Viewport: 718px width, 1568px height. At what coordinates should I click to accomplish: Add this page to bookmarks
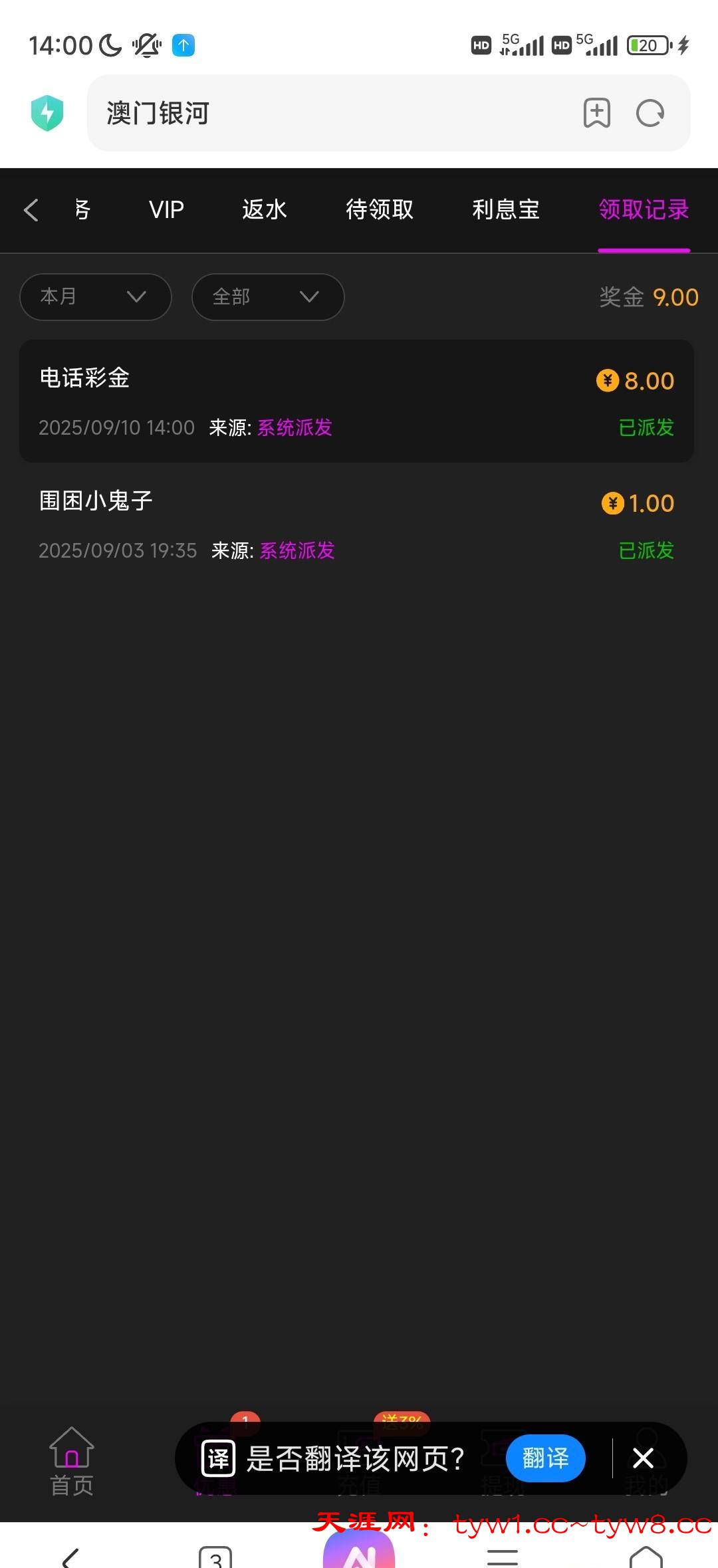point(596,113)
